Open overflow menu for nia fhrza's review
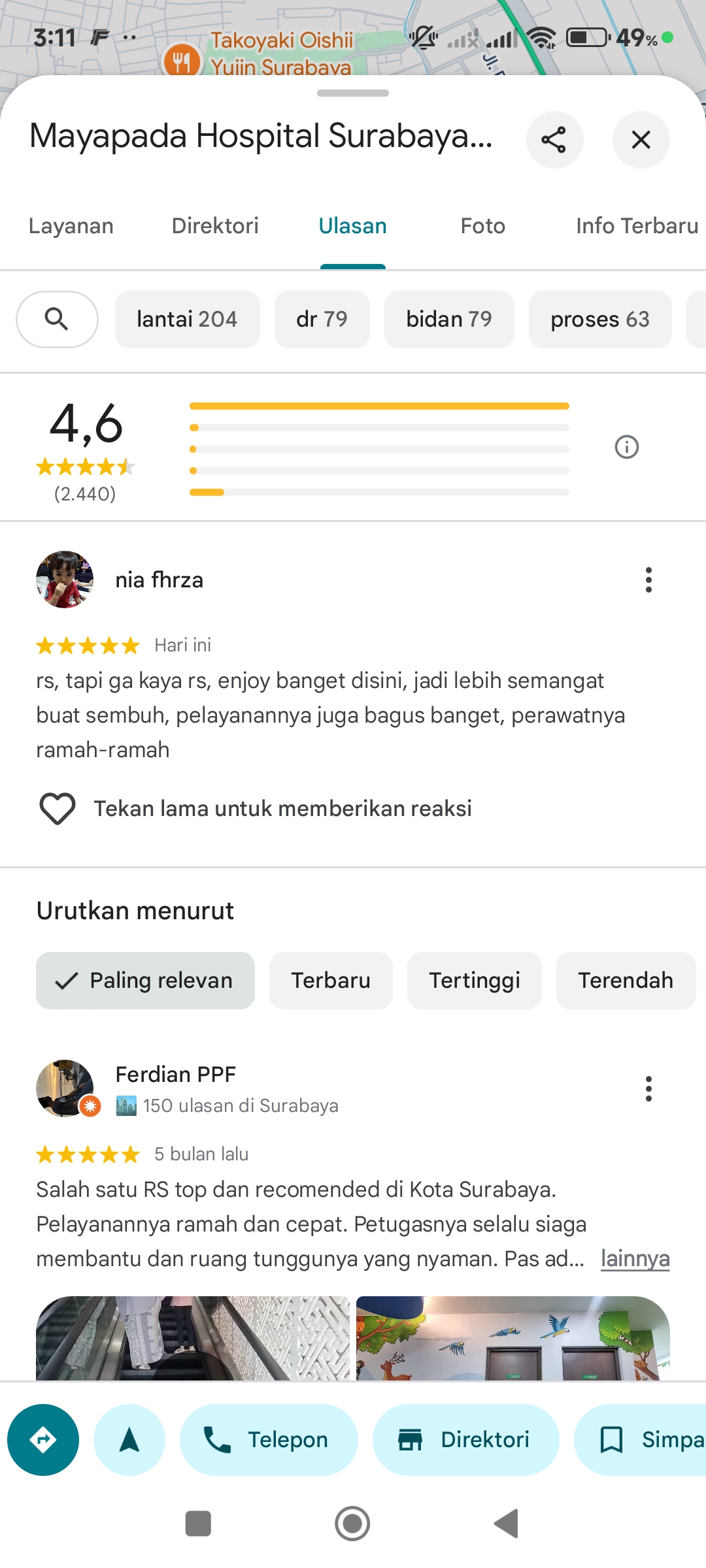Image resolution: width=706 pixels, height=1568 pixels. [648, 580]
